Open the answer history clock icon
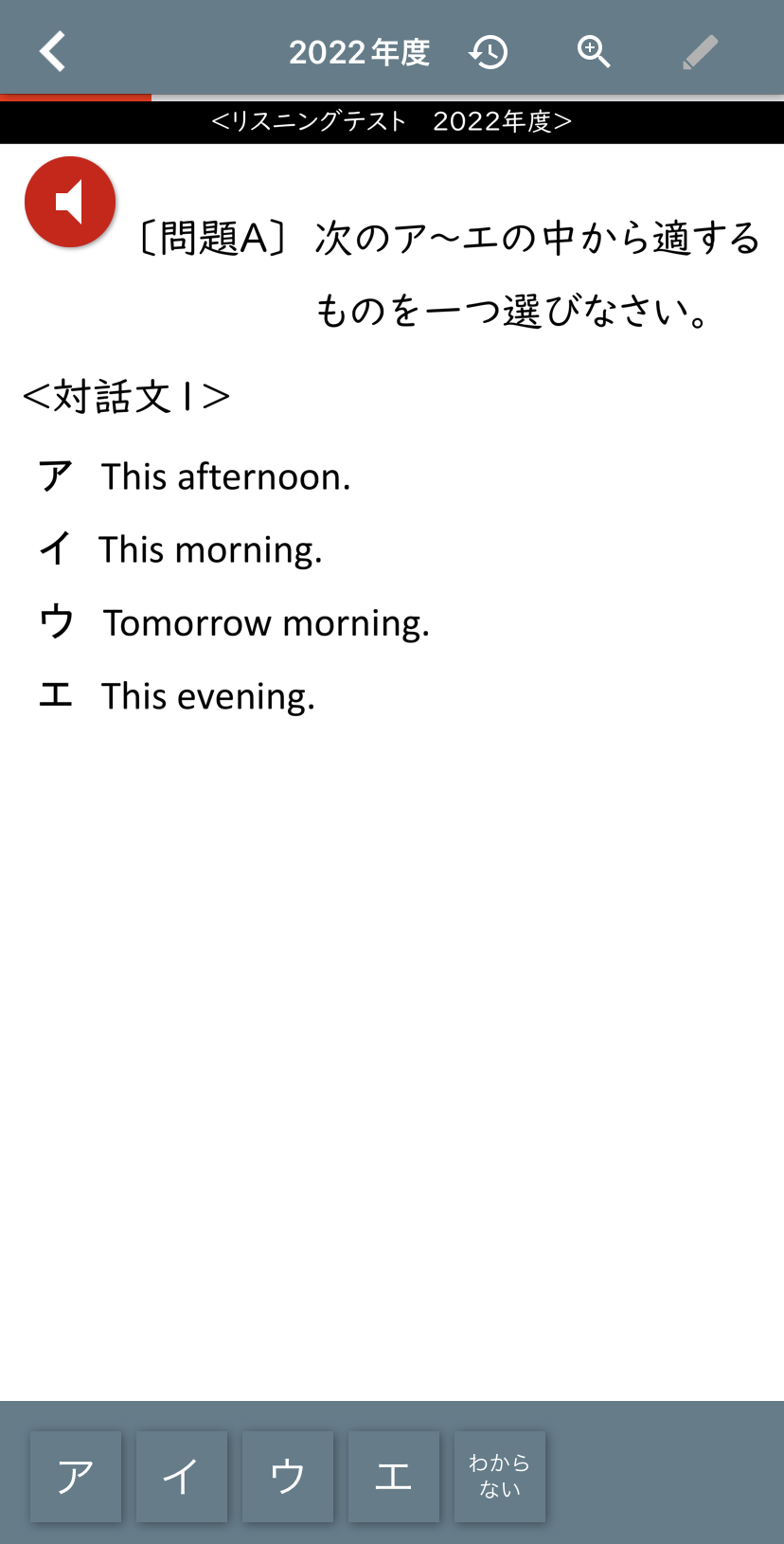This screenshot has height=1544, width=784. pos(489,52)
